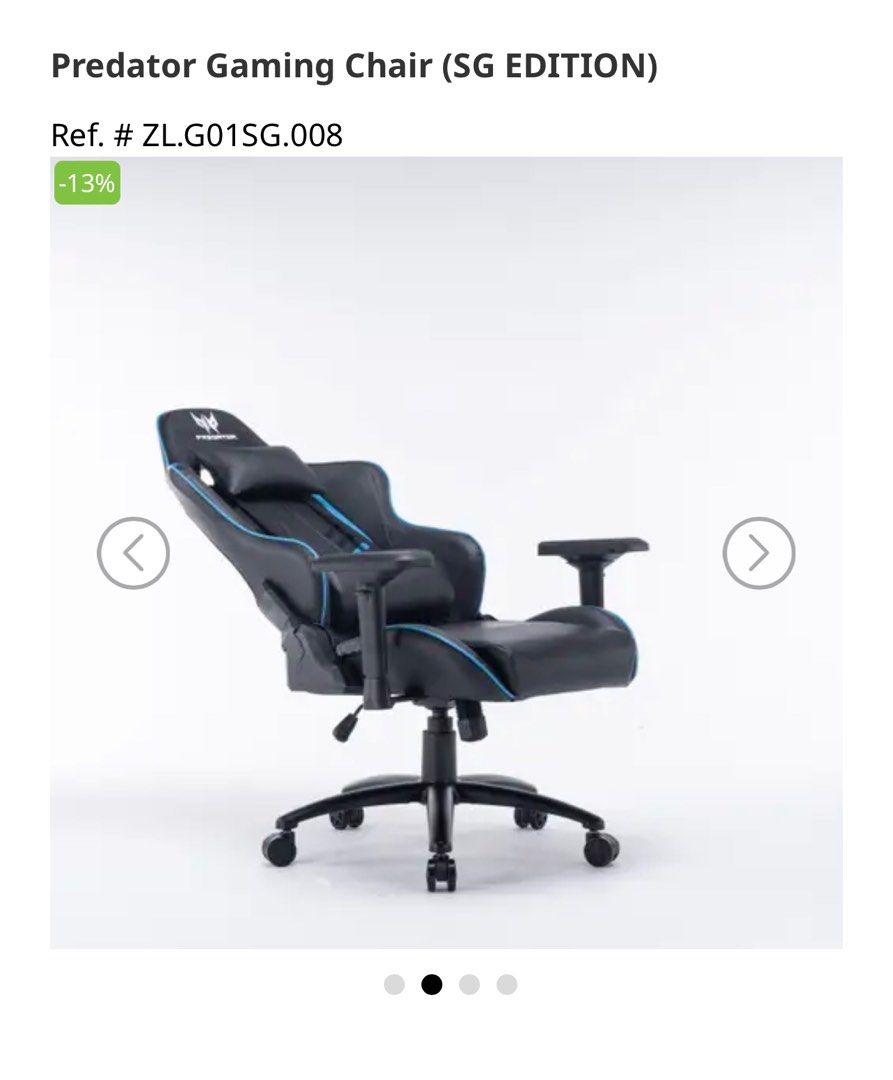Tap the leftmost grey carousel dot
The width and height of the screenshot is (893, 1080).
[393, 985]
